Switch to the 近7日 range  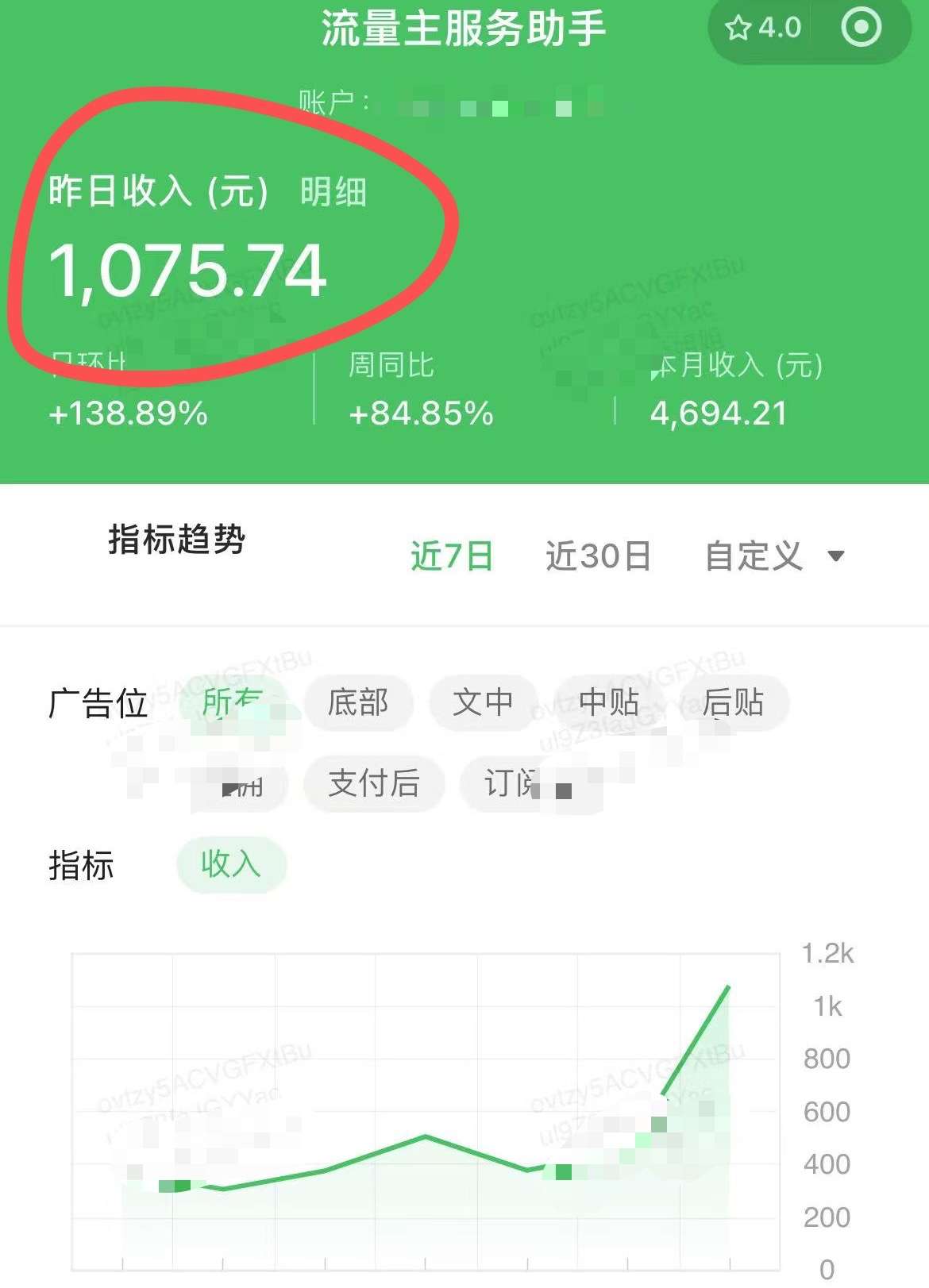pyautogui.click(x=451, y=556)
